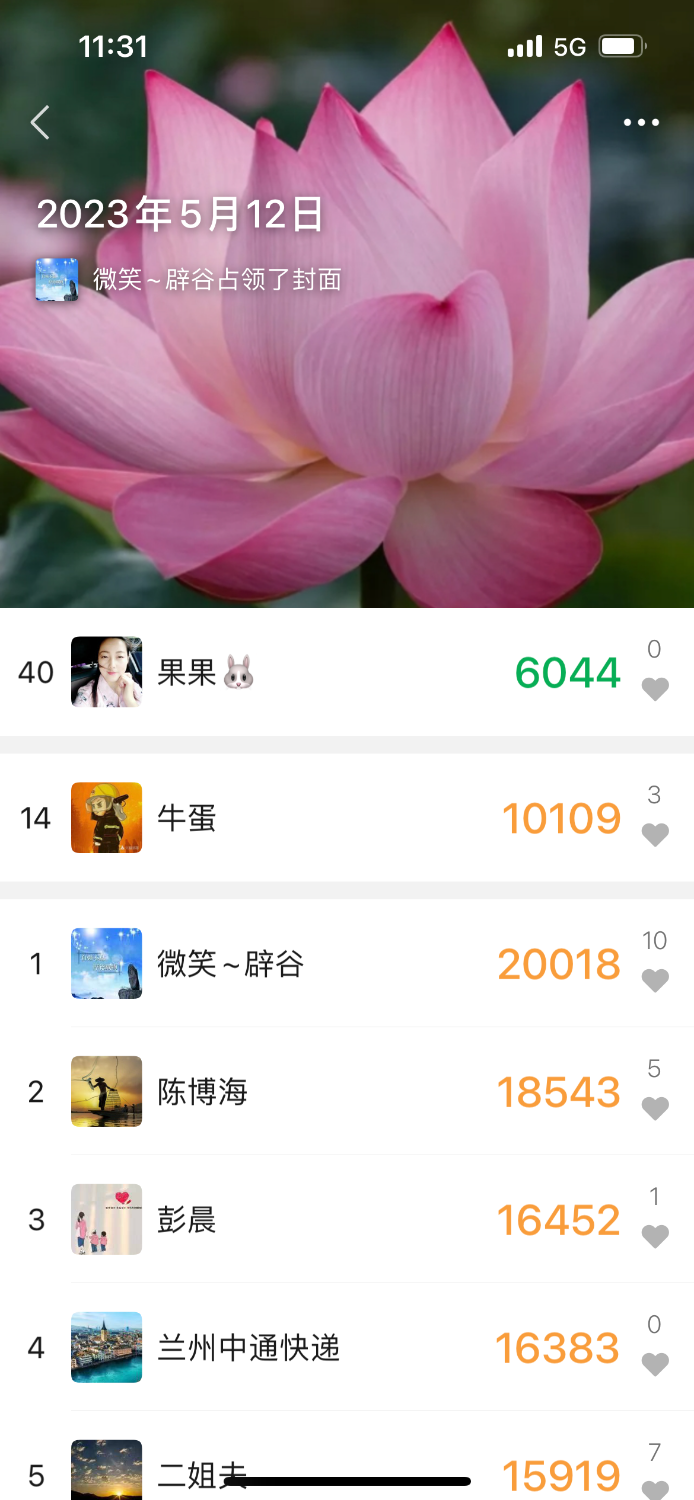Like 陈博海's 18543 step entry
This screenshot has height=1500, width=694.
click(655, 1108)
